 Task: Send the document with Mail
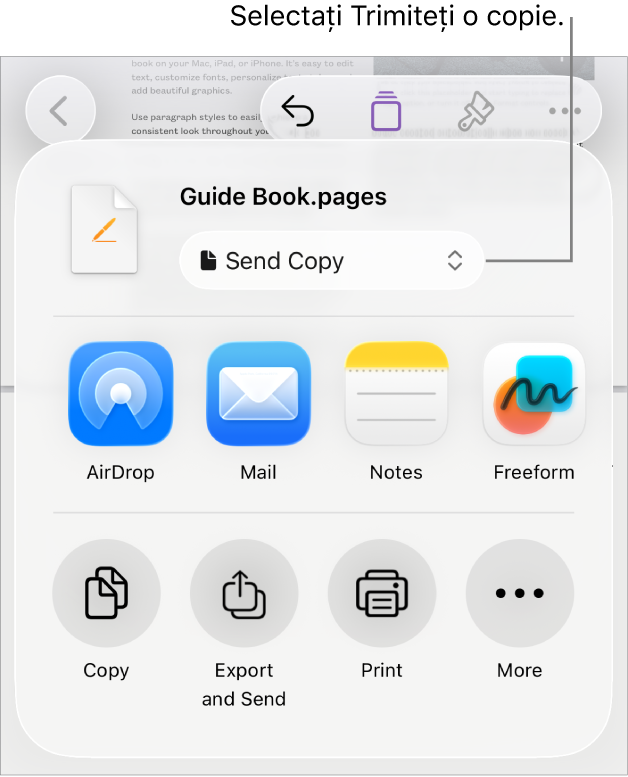(x=258, y=394)
